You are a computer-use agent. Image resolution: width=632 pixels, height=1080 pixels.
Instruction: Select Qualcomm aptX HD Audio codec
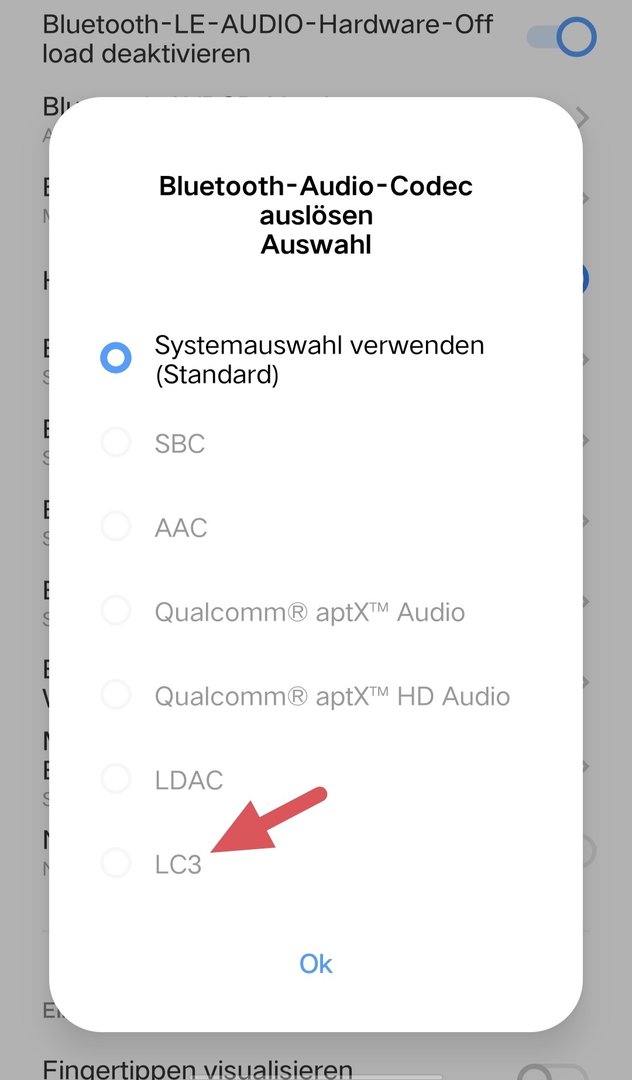116,695
